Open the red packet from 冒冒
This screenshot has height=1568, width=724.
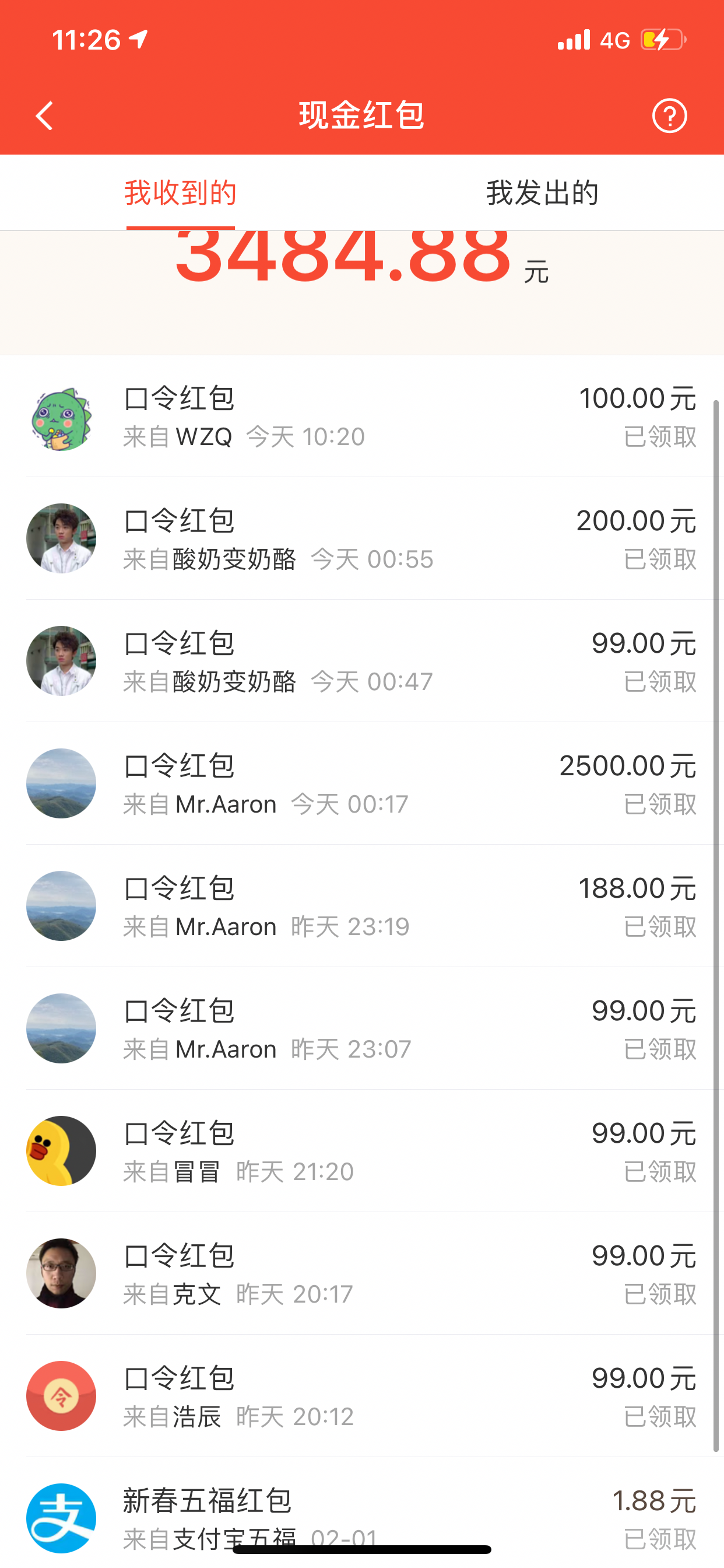click(362, 1151)
